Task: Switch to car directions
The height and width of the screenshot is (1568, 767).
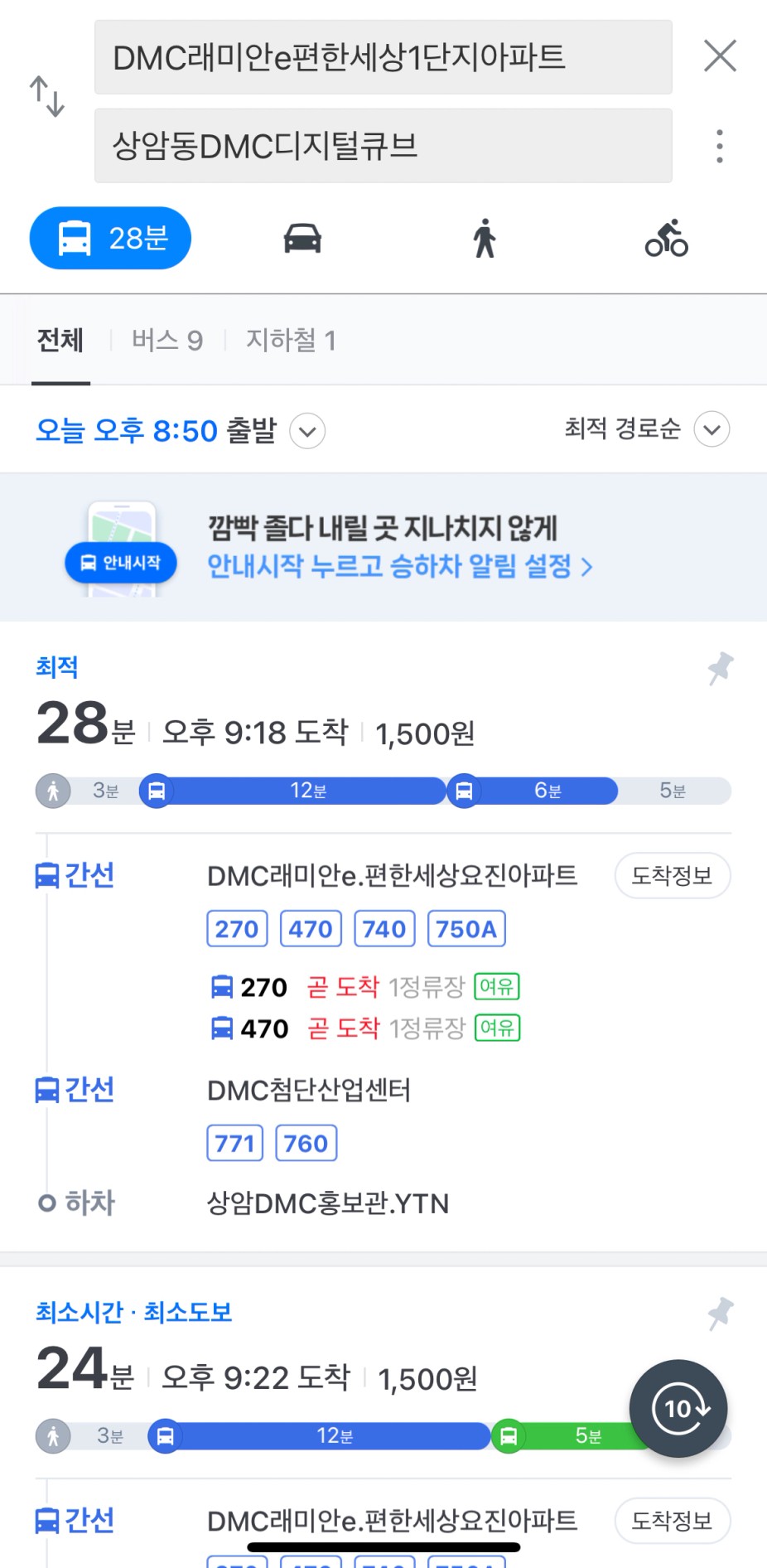Action: (x=302, y=239)
